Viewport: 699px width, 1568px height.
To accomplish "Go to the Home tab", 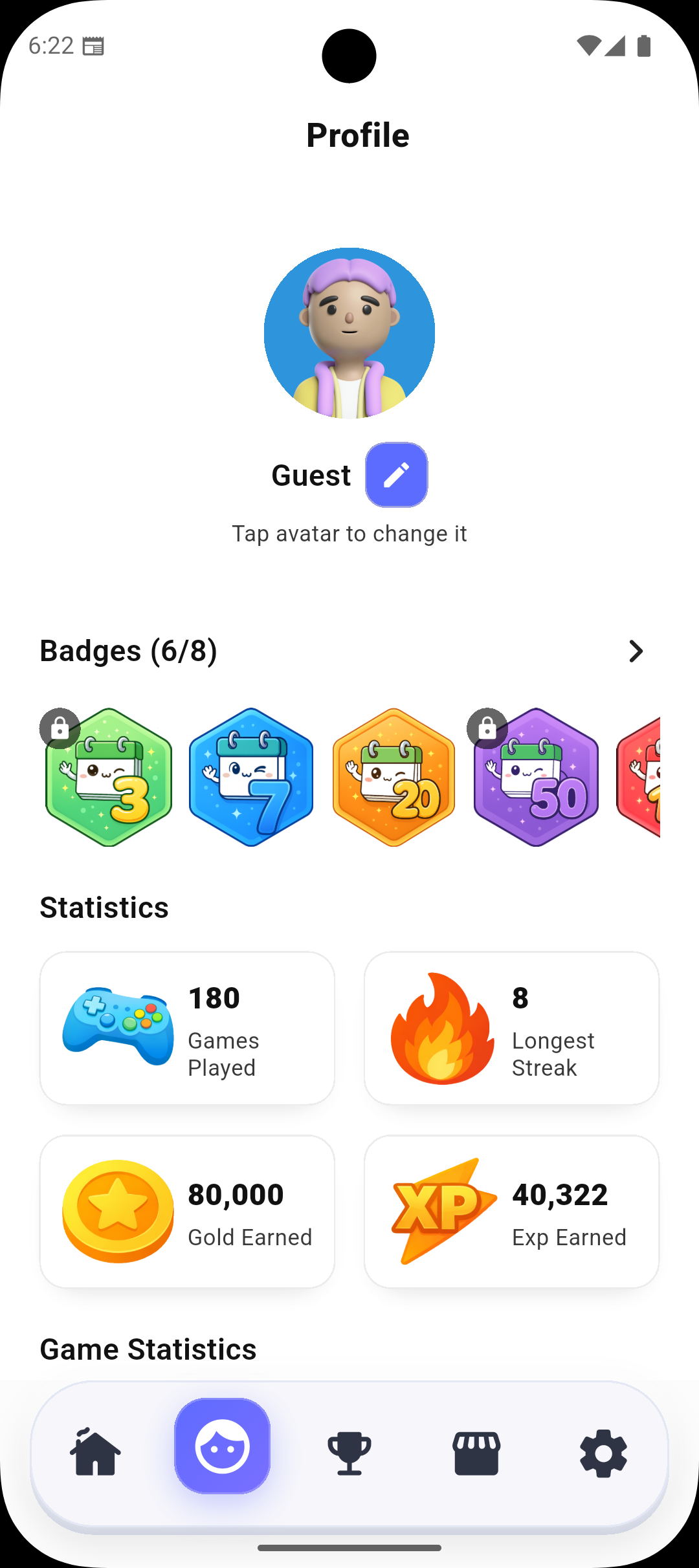I will [x=95, y=1454].
